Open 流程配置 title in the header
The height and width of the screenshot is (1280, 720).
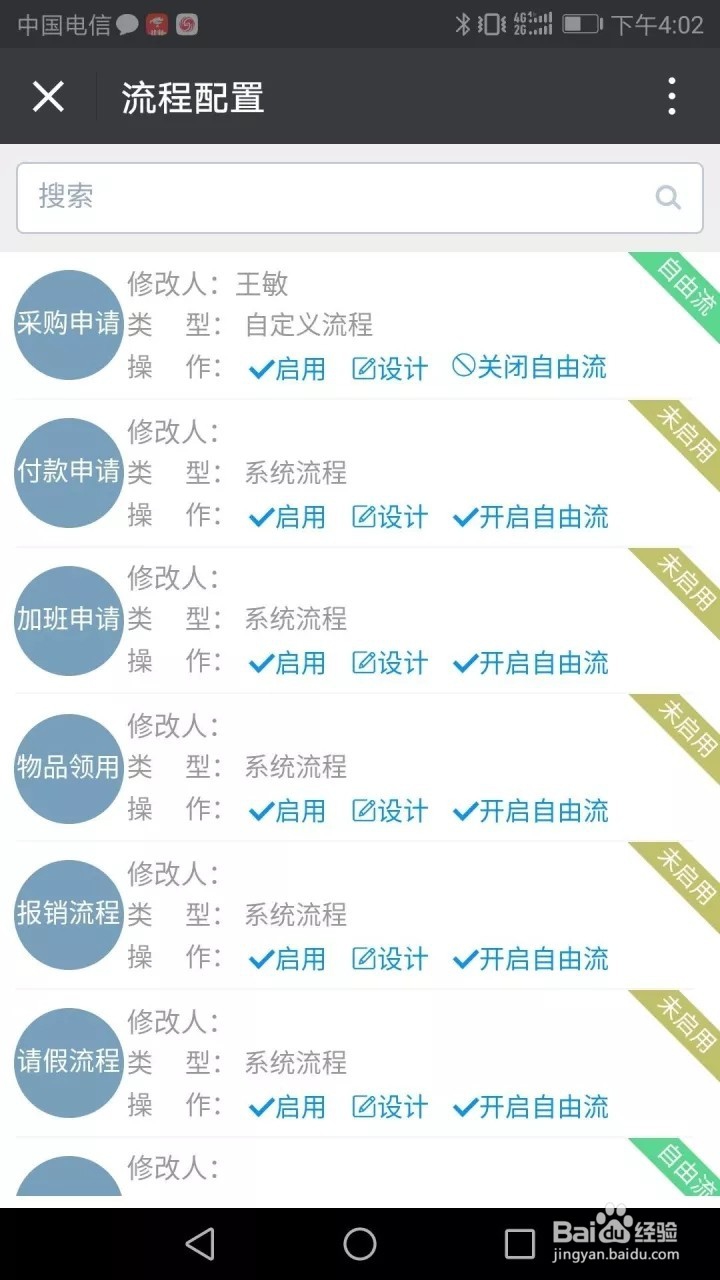[193, 97]
